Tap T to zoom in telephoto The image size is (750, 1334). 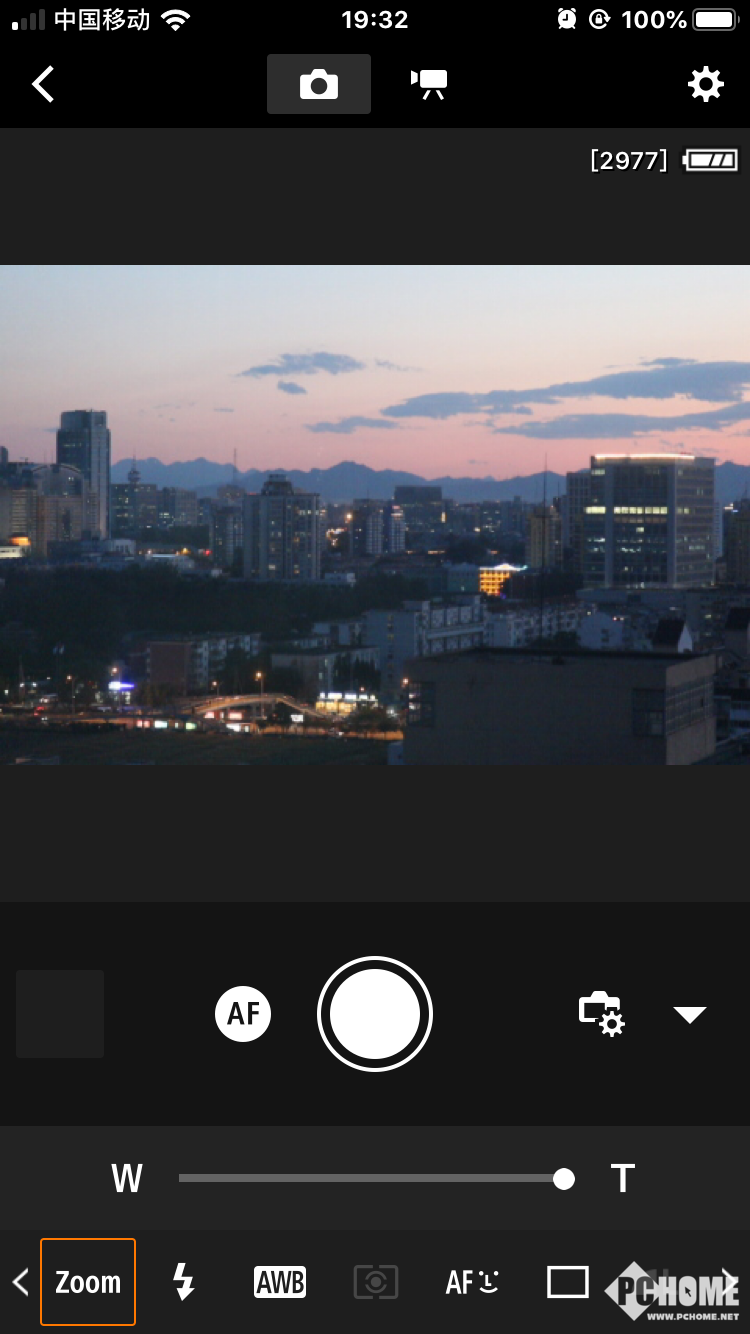pos(622,1179)
